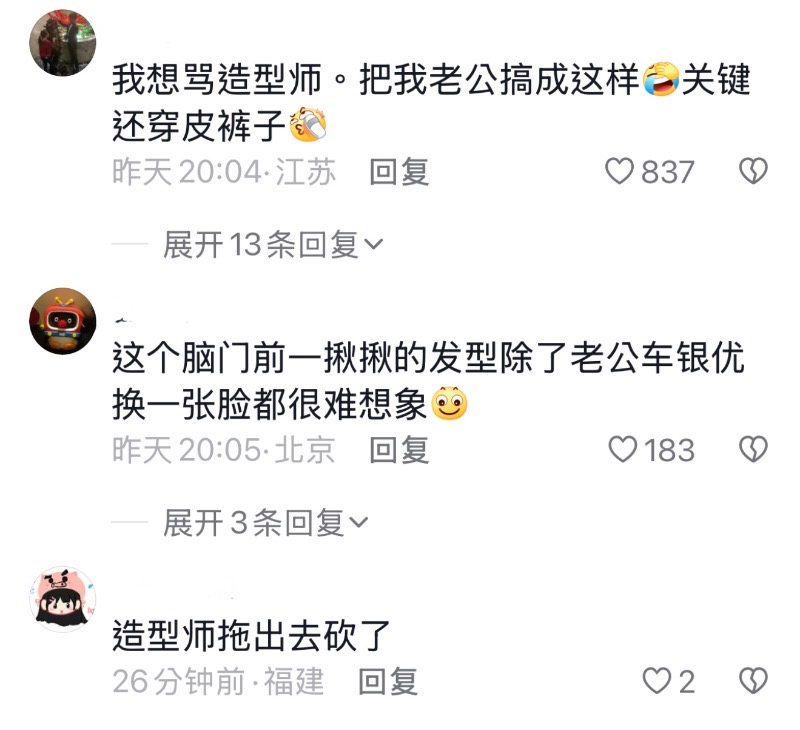Screen dimensions: 800x730
Task: Open the robot avatar of the 北京 commenter
Action: coord(63,321)
